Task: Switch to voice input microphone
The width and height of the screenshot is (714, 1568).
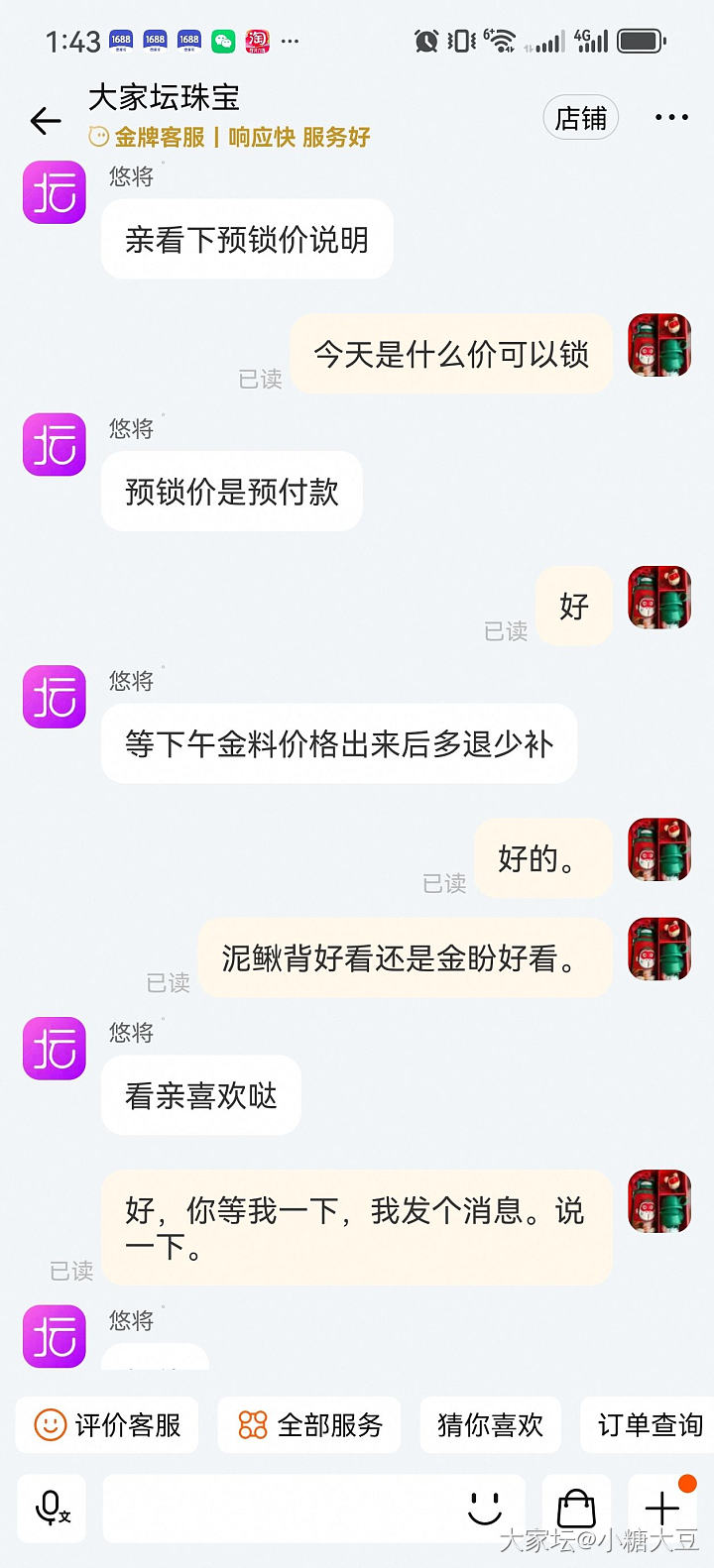Action: (52, 1509)
